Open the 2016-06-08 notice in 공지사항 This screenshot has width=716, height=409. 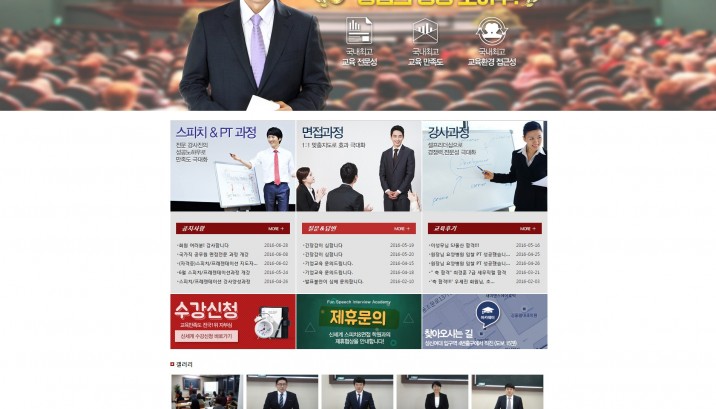pos(212,254)
